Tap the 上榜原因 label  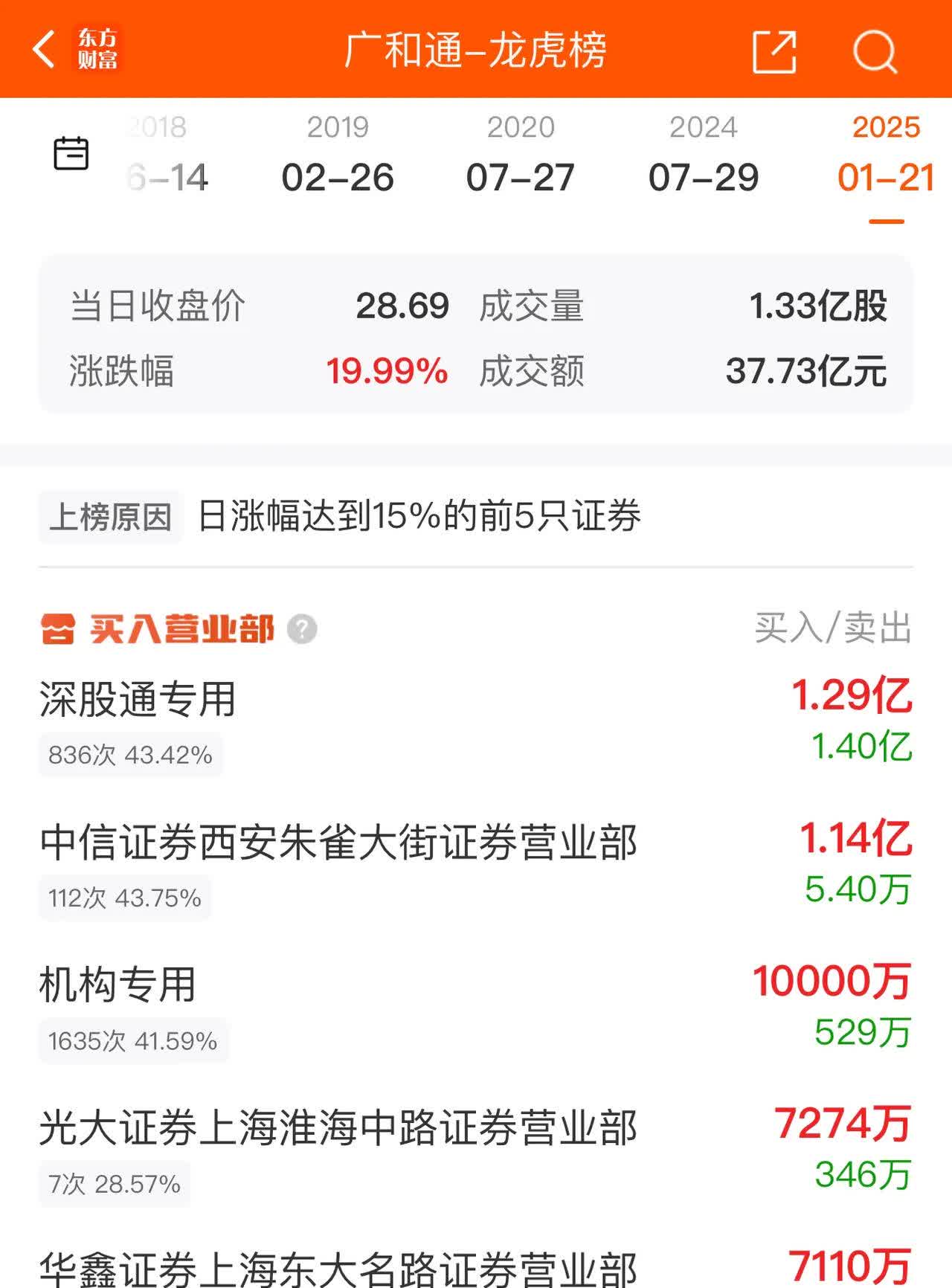click(109, 515)
